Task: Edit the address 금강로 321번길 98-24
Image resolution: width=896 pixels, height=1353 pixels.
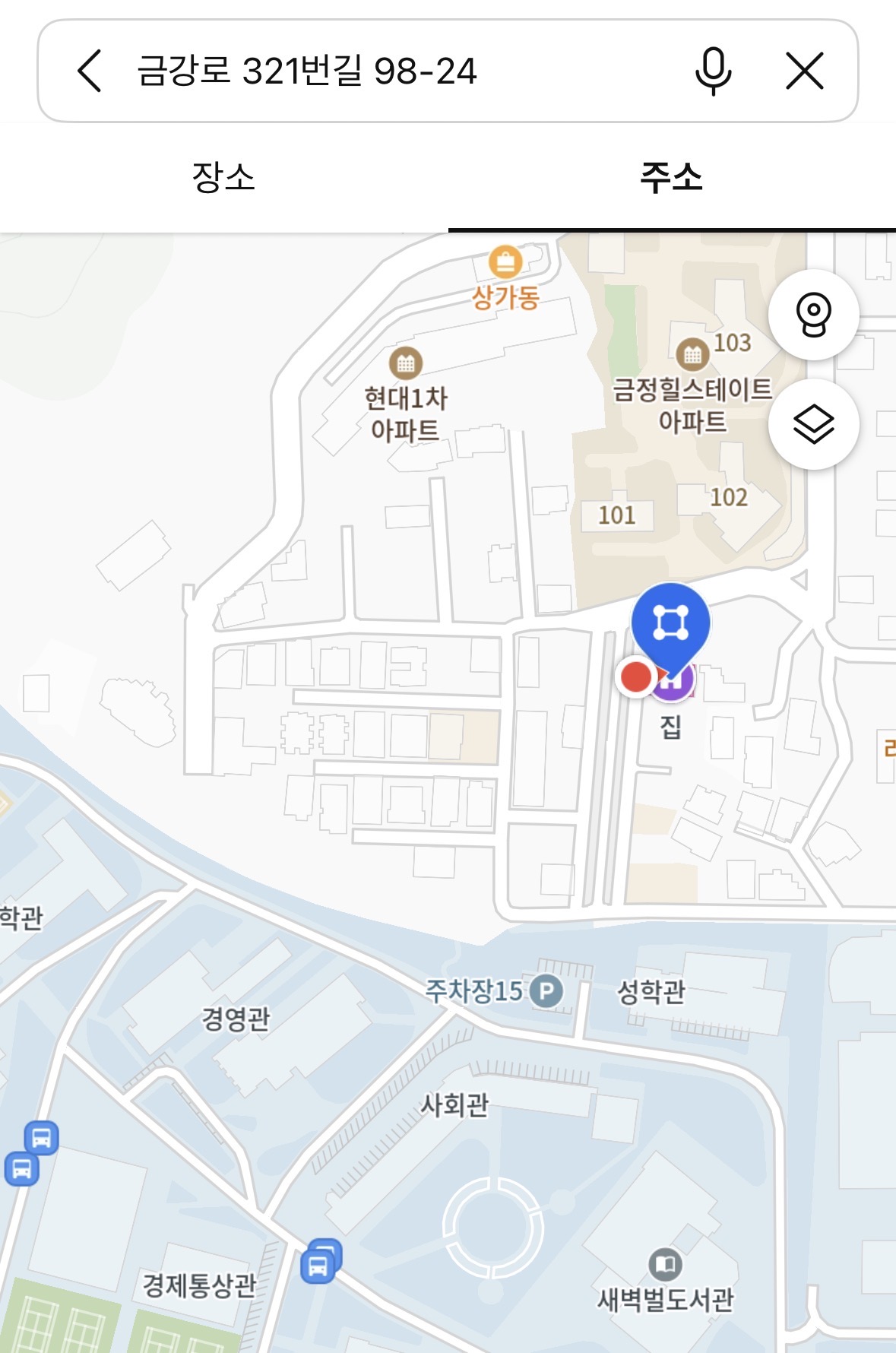Action: 306,71
